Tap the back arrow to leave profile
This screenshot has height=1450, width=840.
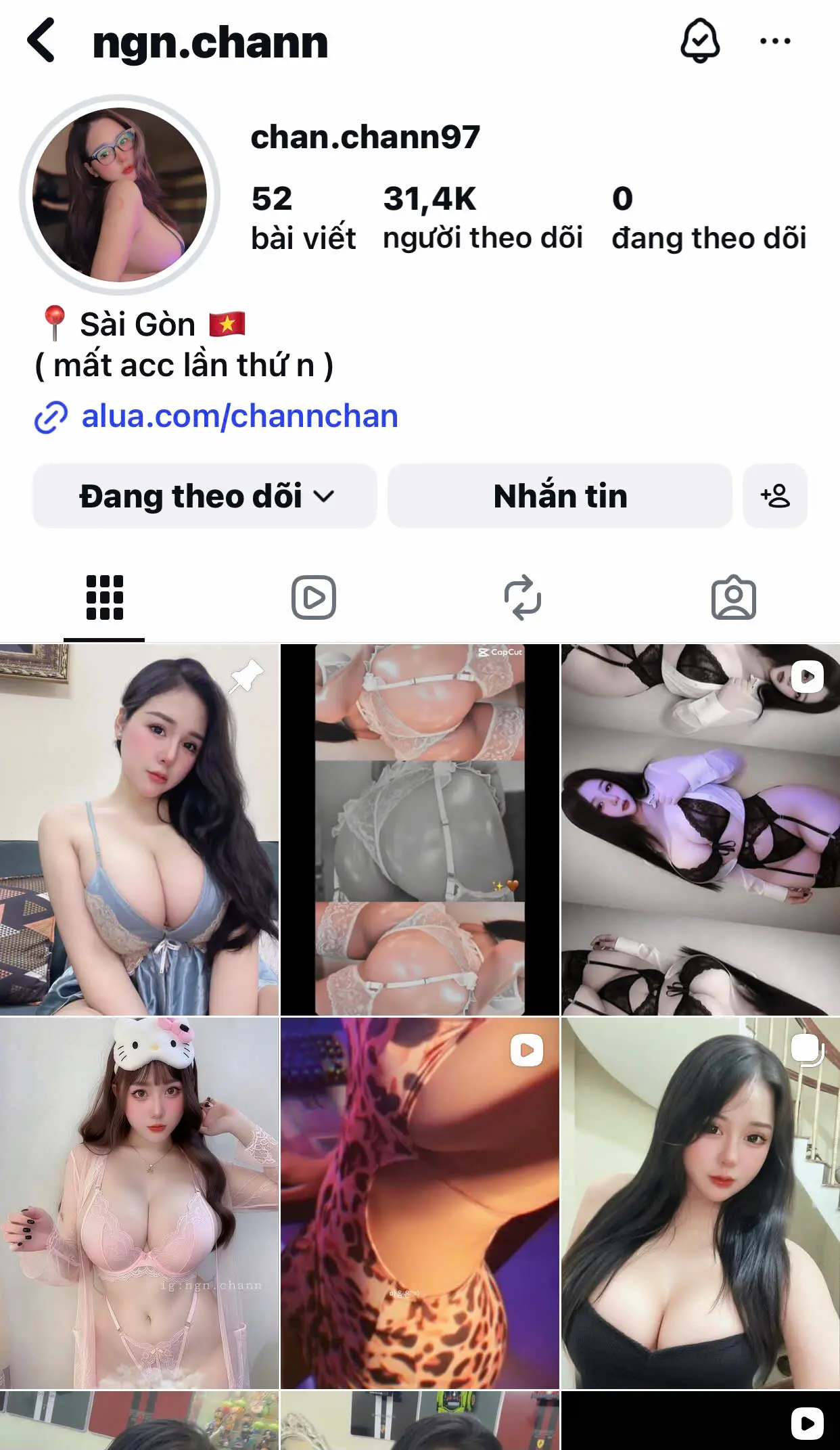pyautogui.click(x=42, y=41)
